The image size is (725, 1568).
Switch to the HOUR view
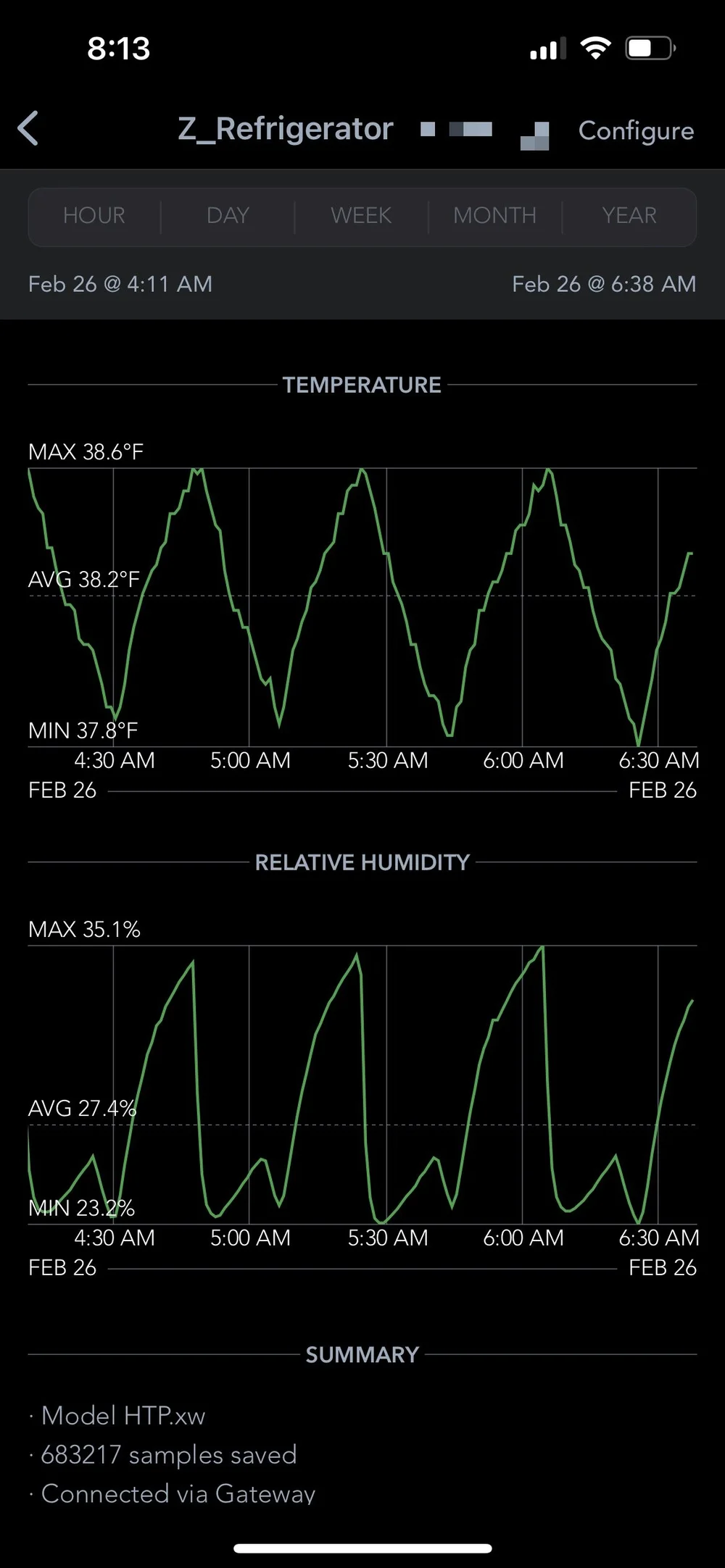click(x=94, y=216)
